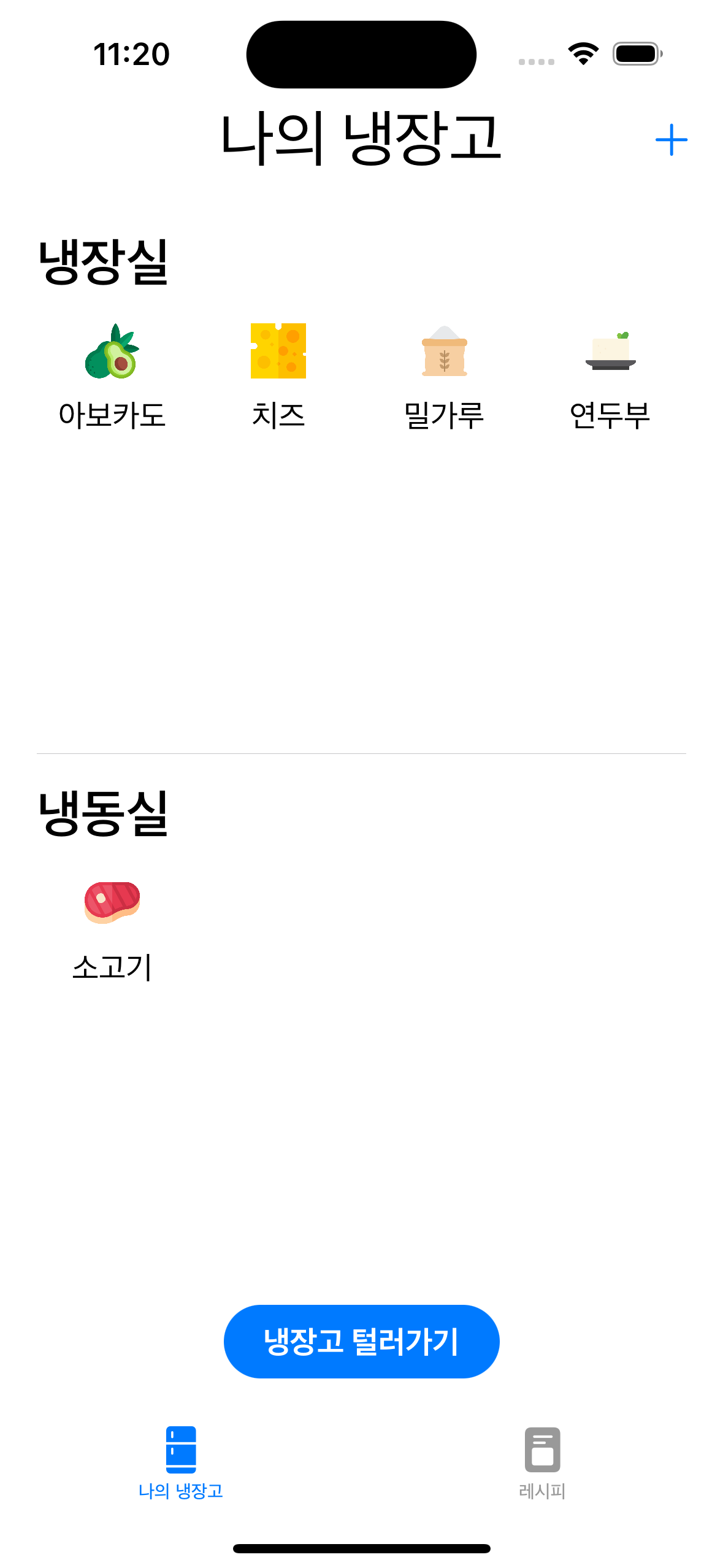Open the 치즈 ingredient
The width and height of the screenshot is (723, 1568).
click(278, 375)
